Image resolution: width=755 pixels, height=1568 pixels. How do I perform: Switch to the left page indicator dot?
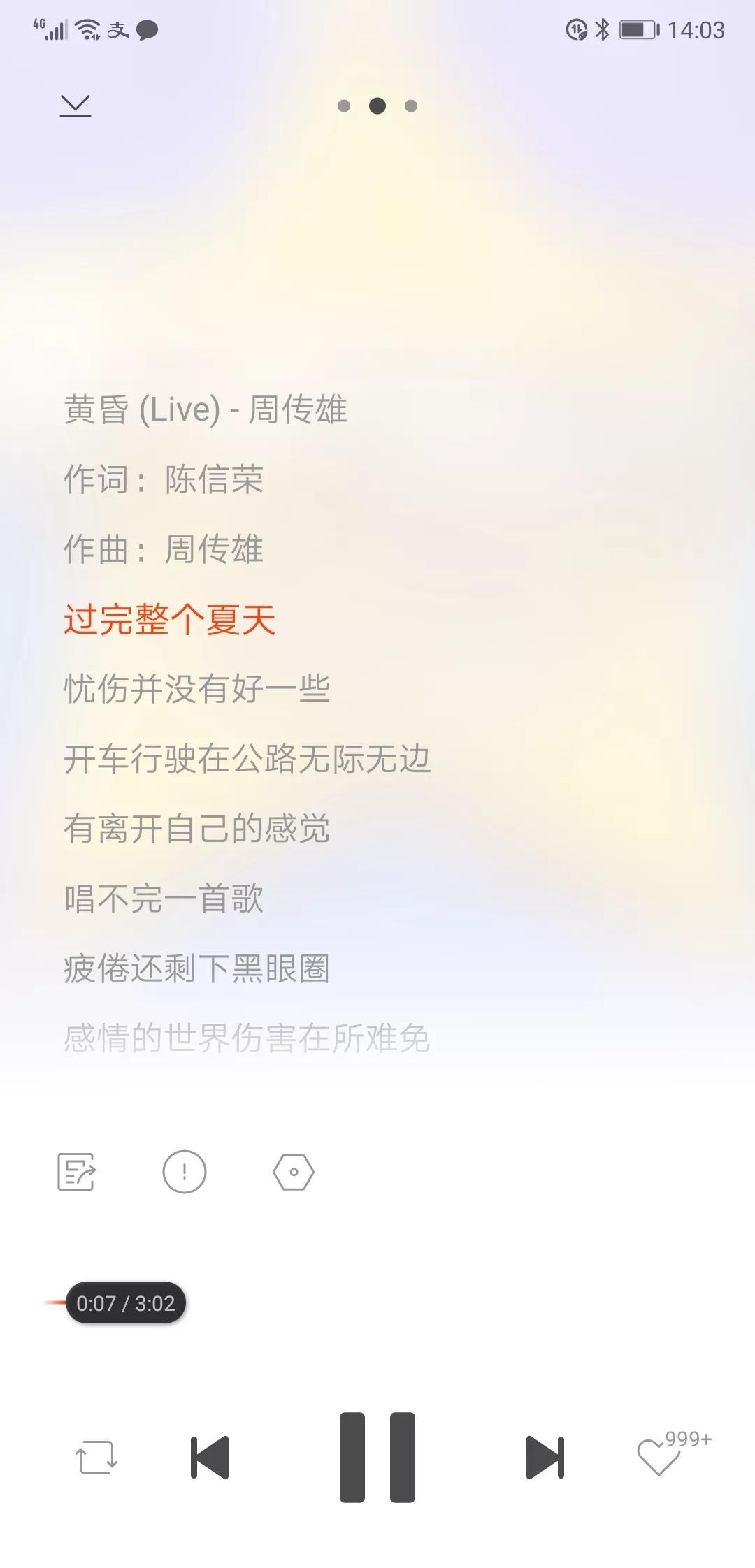click(343, 106)
